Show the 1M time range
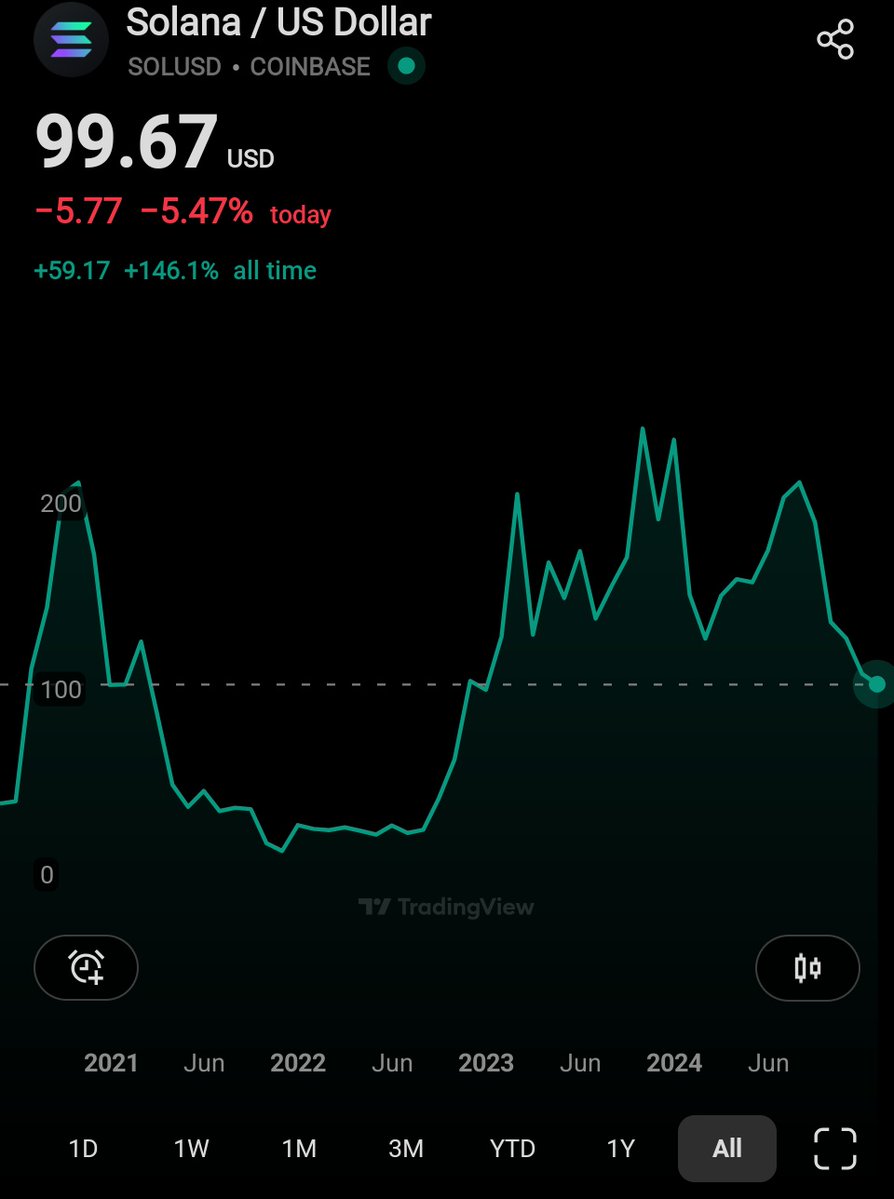 (299, 1148)
